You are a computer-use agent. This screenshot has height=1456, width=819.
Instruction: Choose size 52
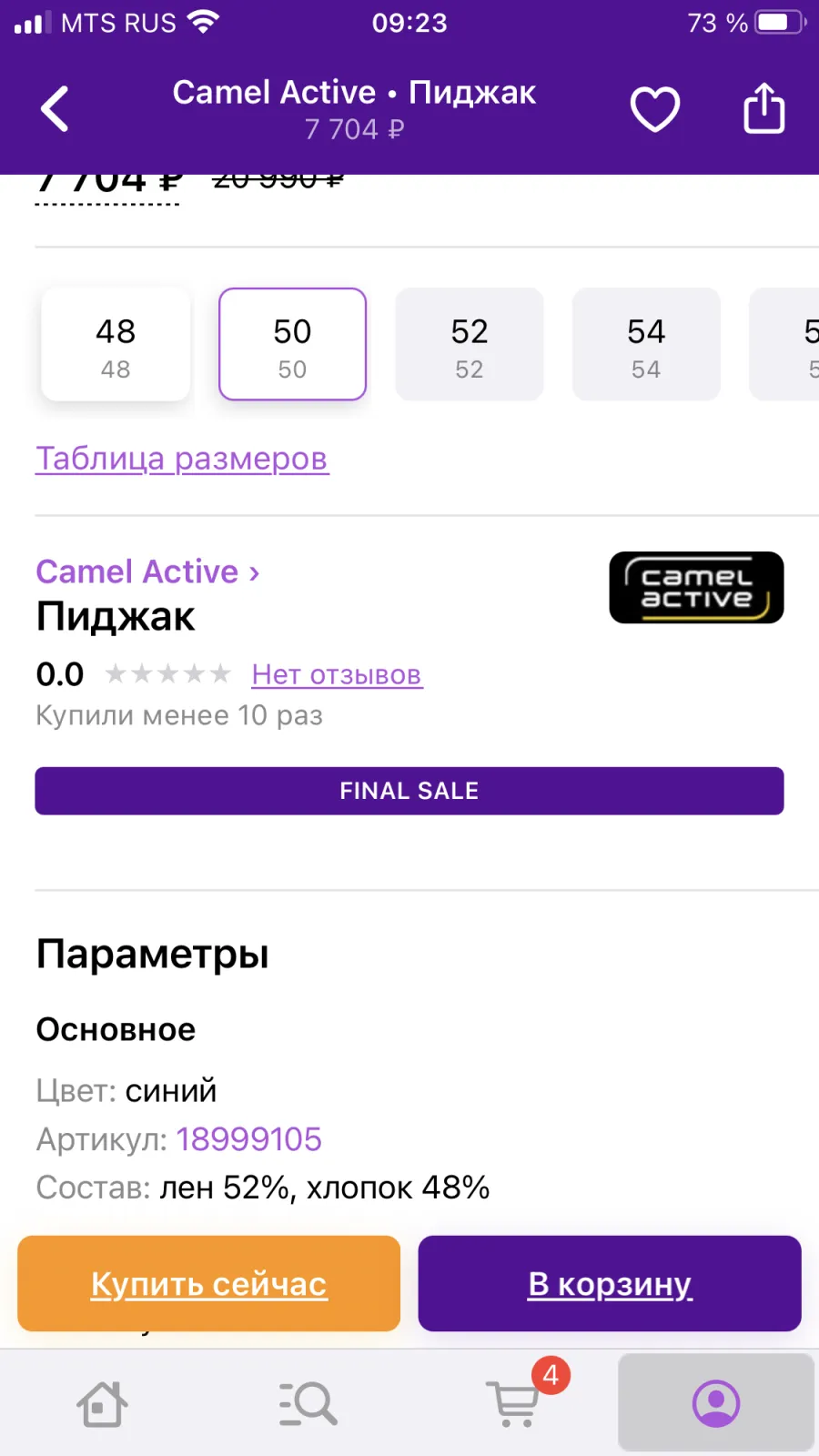point(470,345)
